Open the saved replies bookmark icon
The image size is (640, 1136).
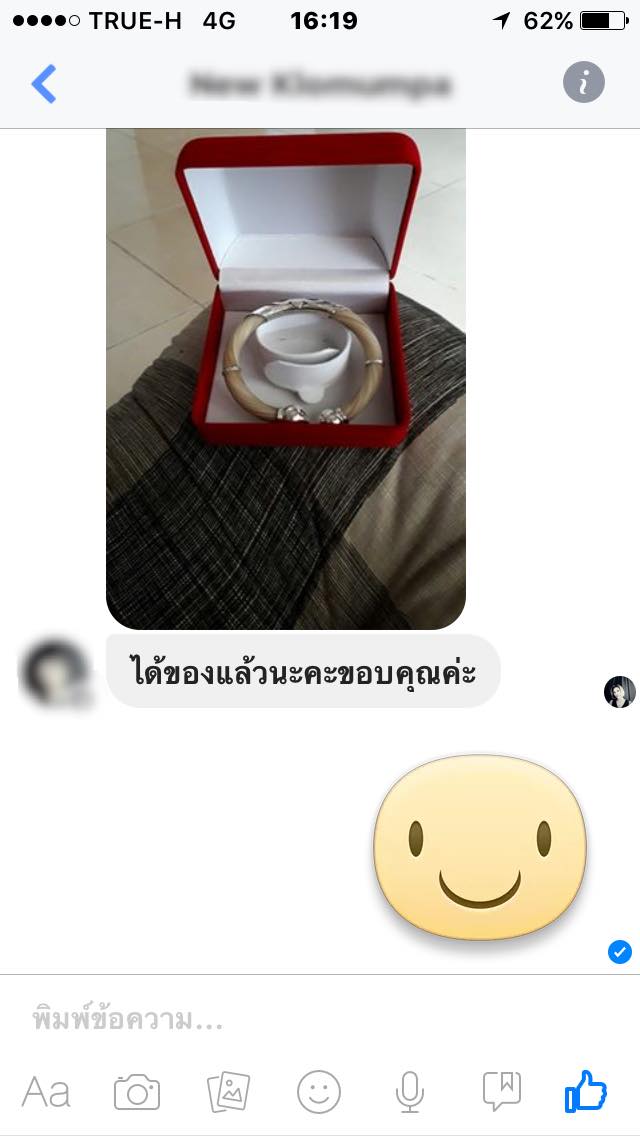502,1091
